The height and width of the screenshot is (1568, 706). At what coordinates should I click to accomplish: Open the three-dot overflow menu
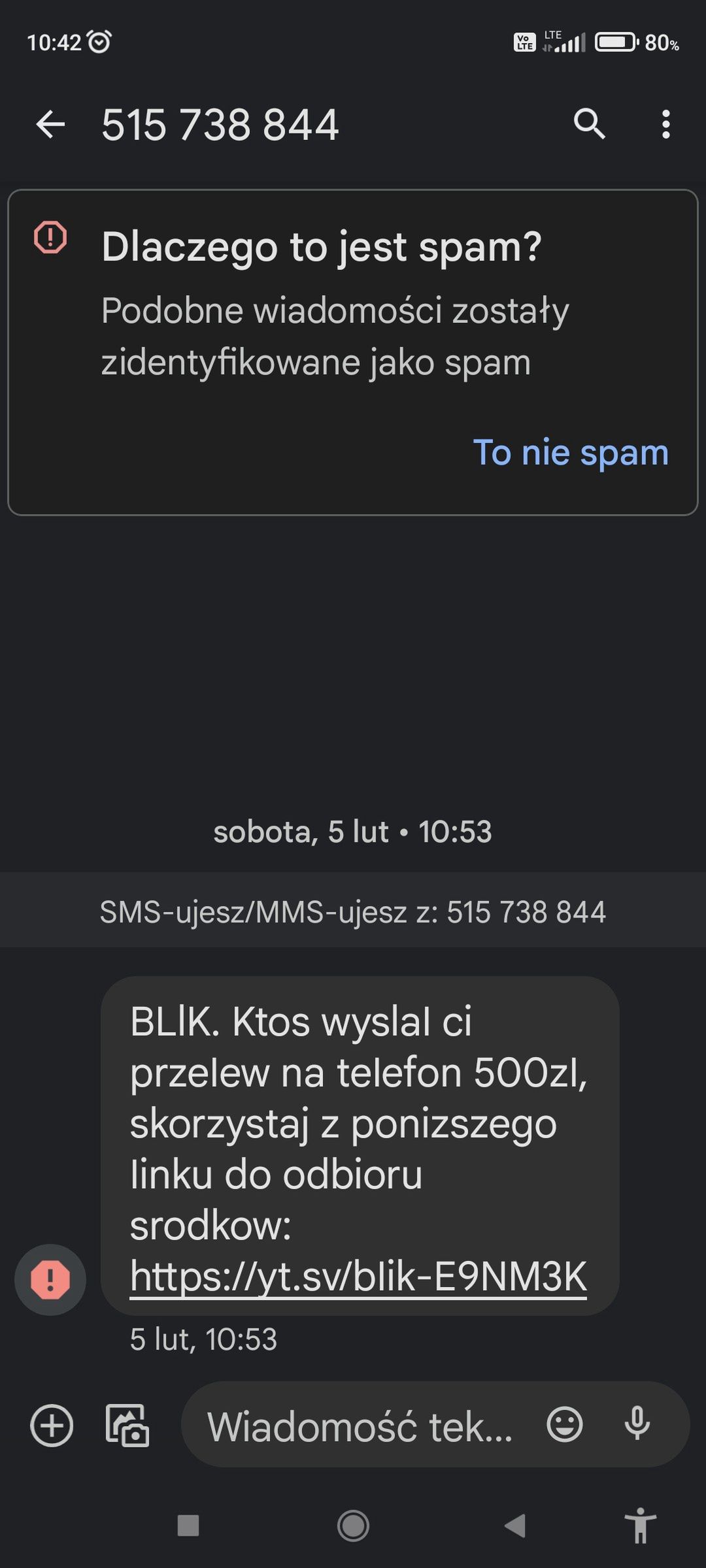665,124
